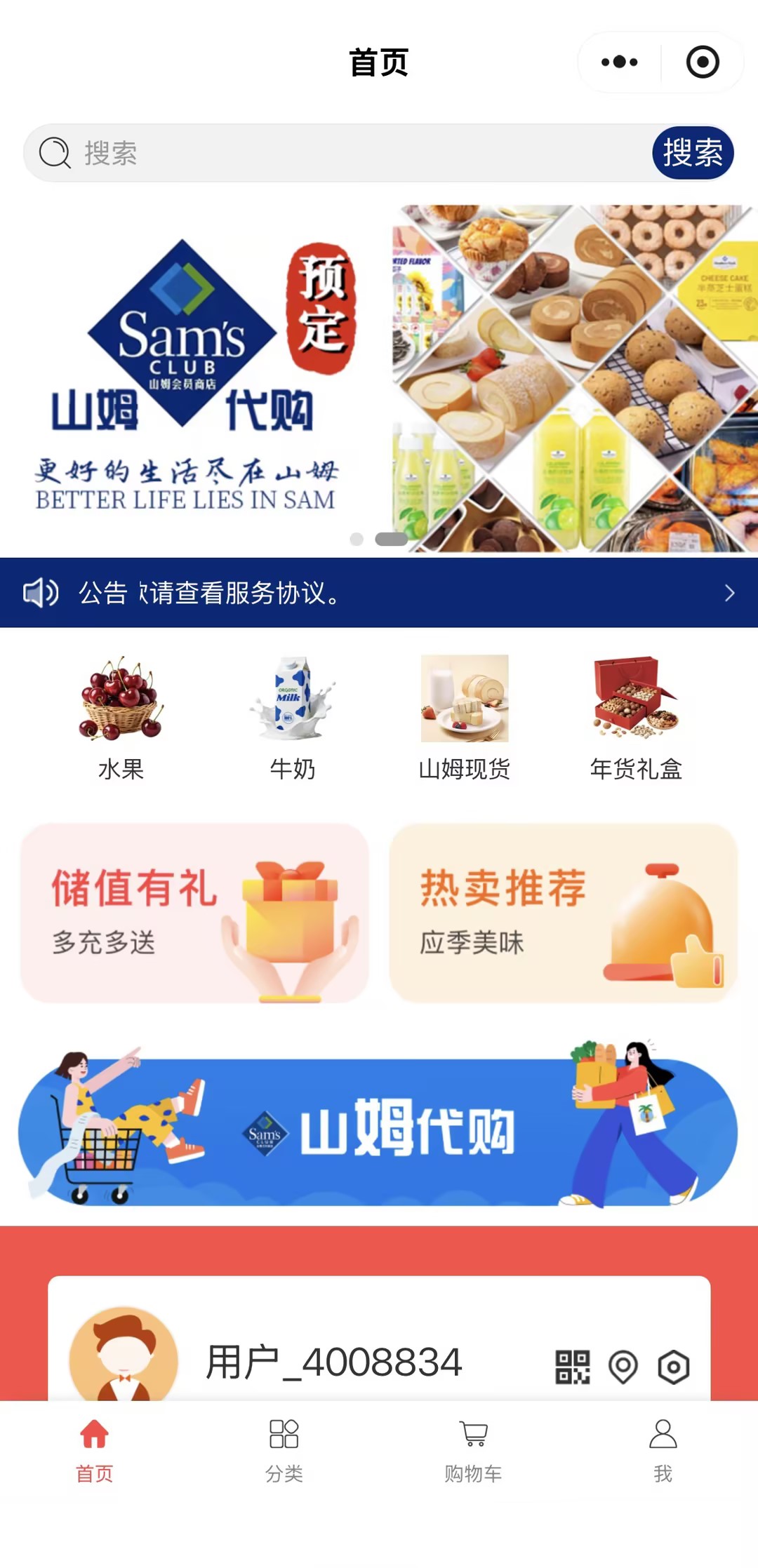Open the mini program more-options menu
This screenshot has height=1568, width=758.
pyautogui.click(x=619, y=62)
